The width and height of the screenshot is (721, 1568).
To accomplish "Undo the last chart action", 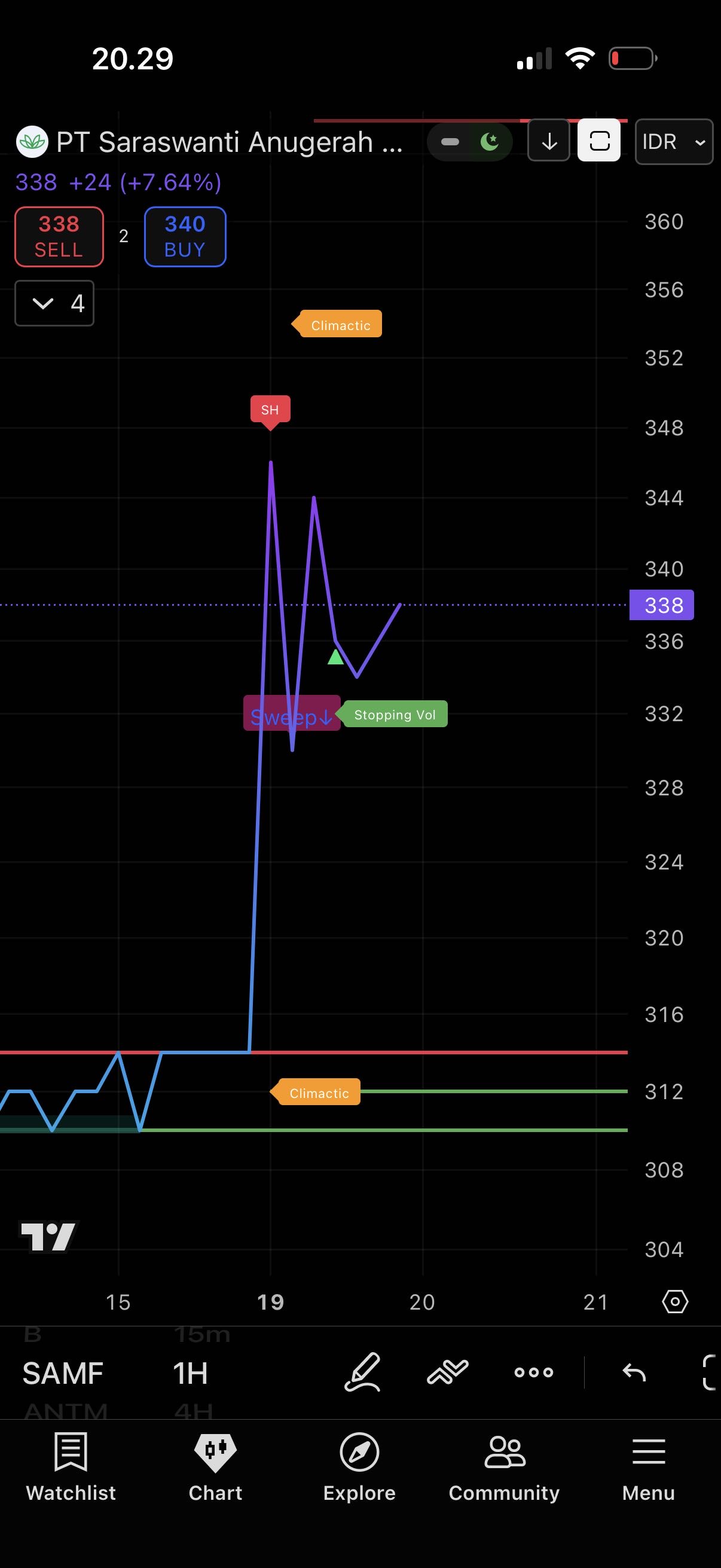I will tap(634, 1372).
